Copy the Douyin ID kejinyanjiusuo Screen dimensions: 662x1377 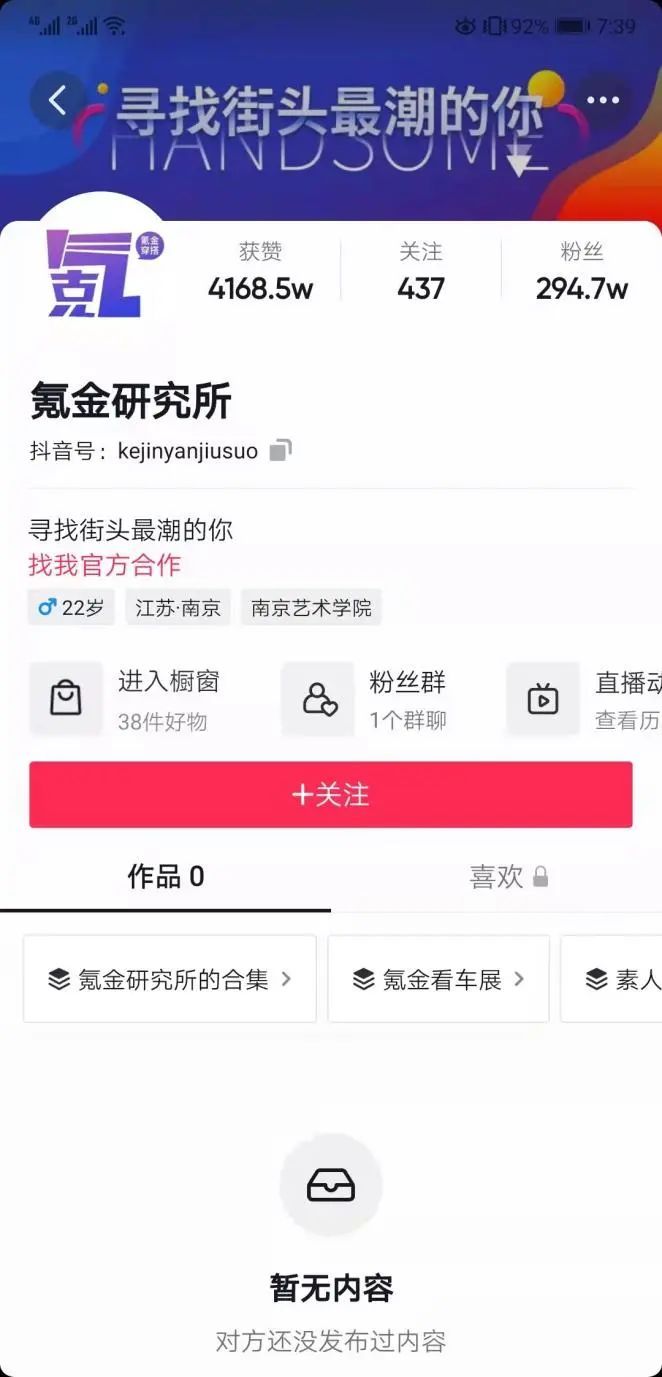coord(281,450)
